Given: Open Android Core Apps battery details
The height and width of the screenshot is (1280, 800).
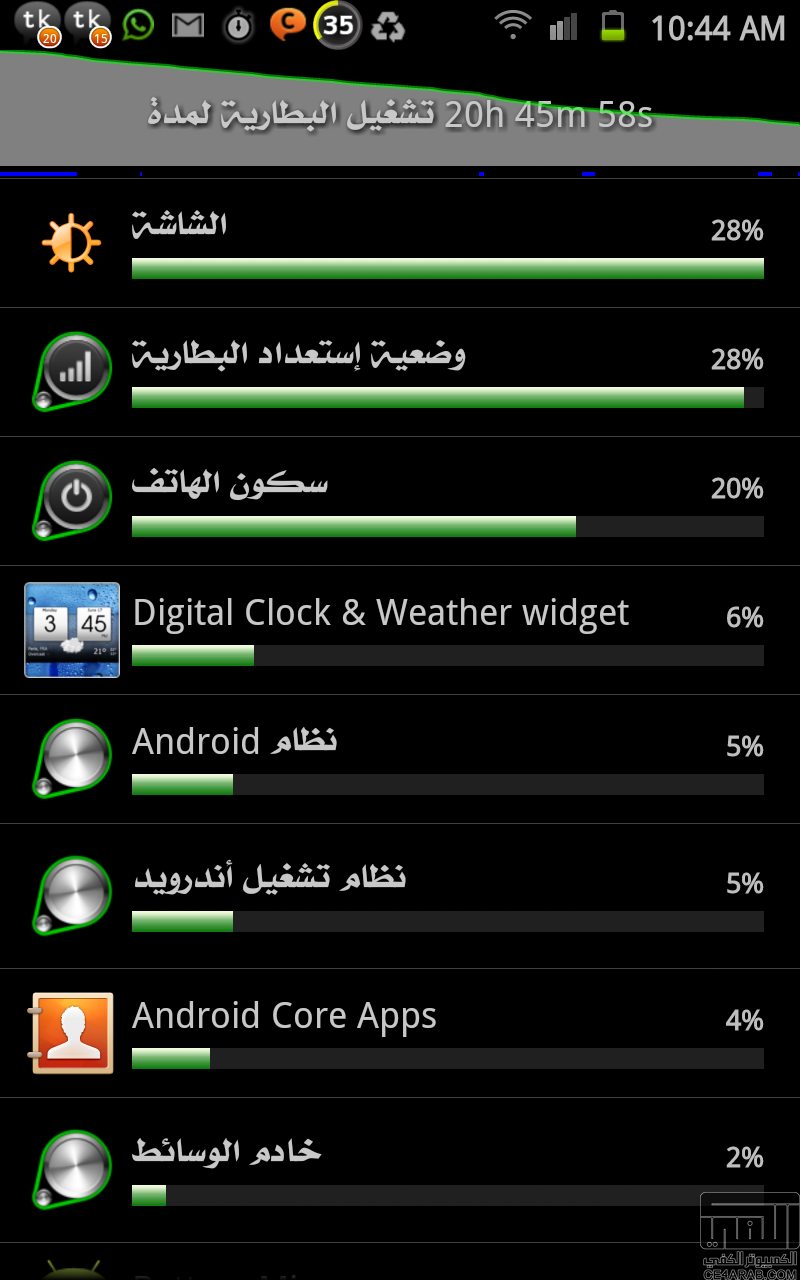Looking at the screenshot, I should 400,1033.
